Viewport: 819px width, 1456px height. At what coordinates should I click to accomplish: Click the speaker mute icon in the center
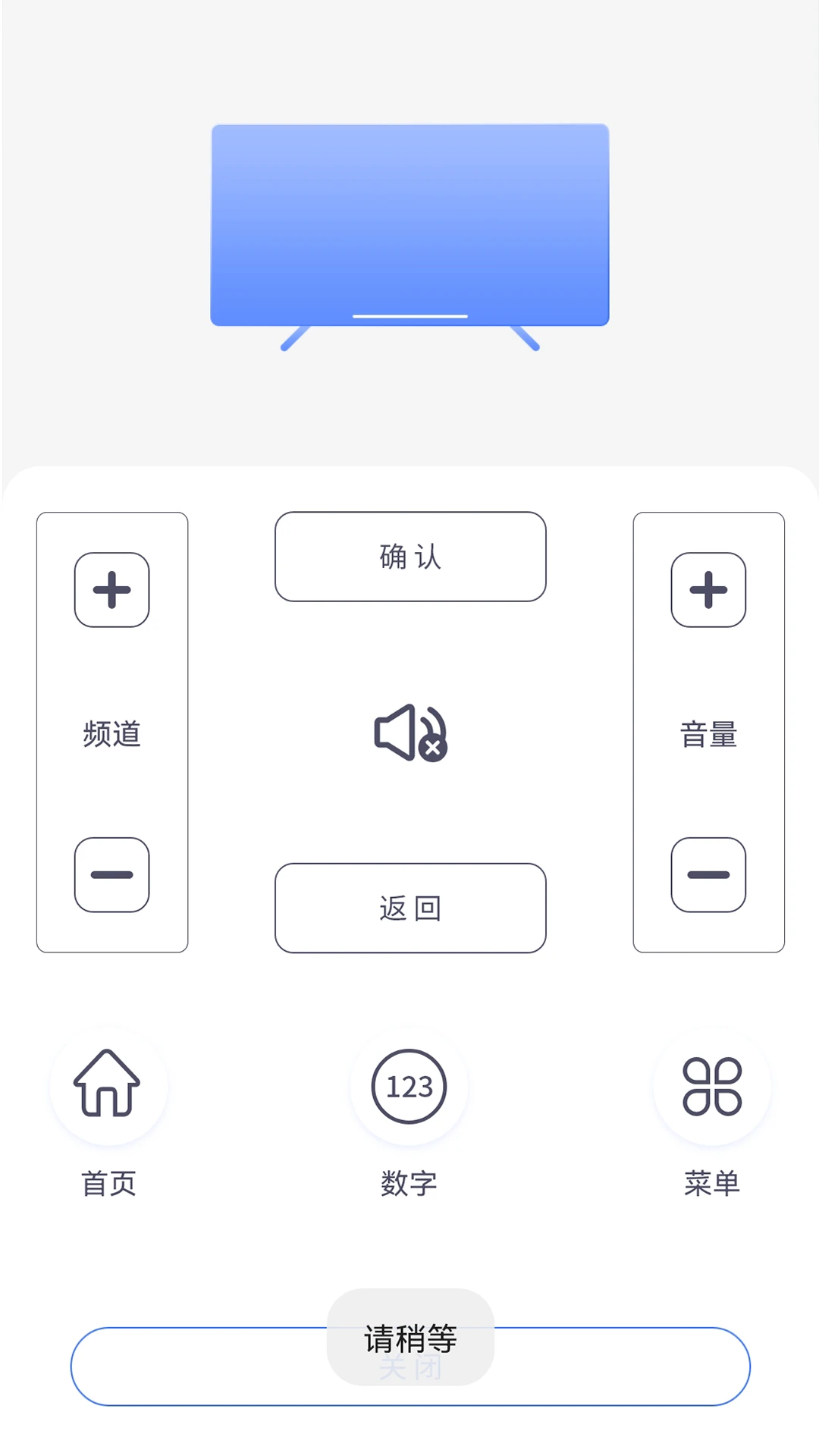409,732
